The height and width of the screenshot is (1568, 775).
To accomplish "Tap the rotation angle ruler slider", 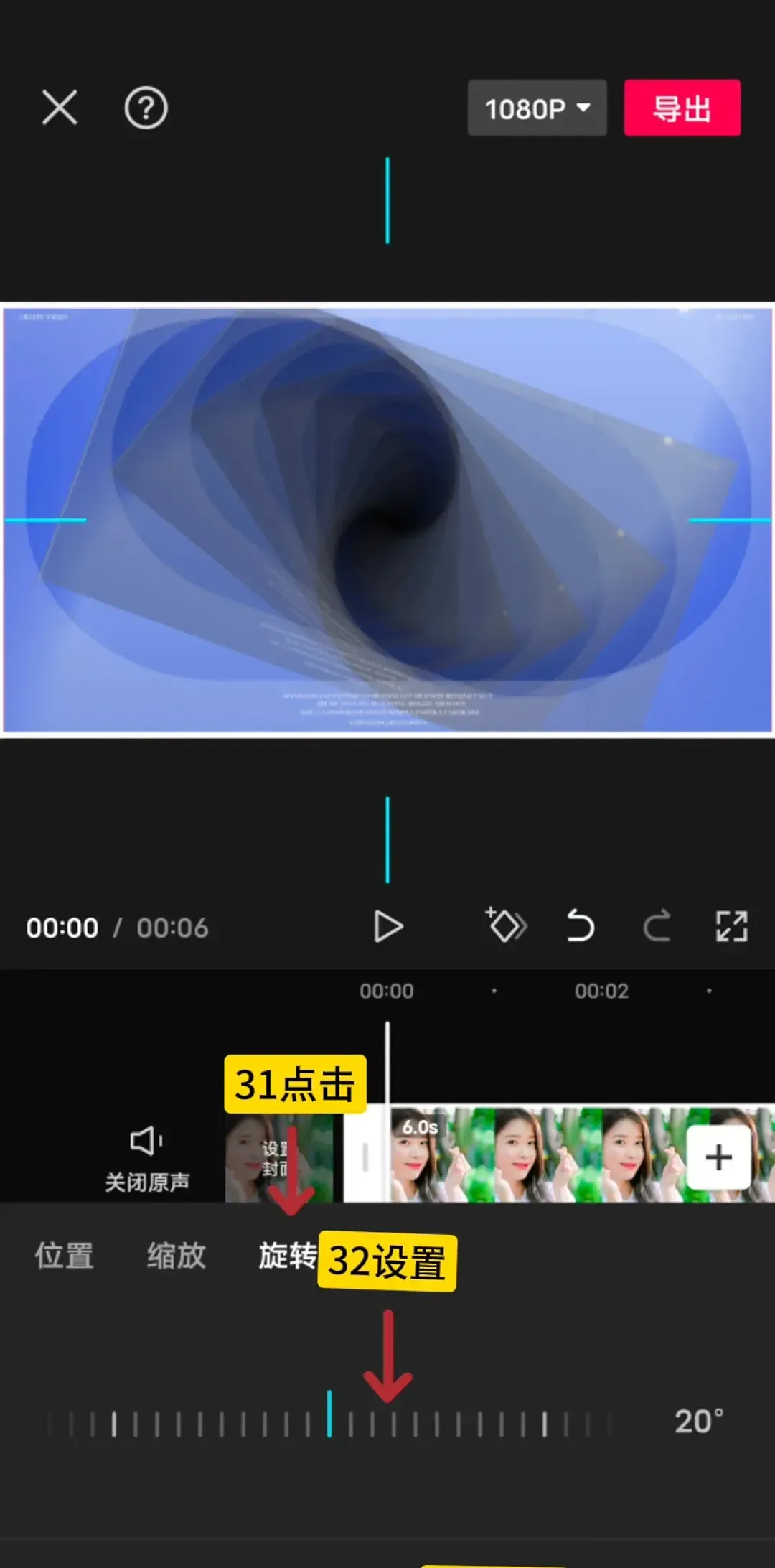I will point(329,1422).
